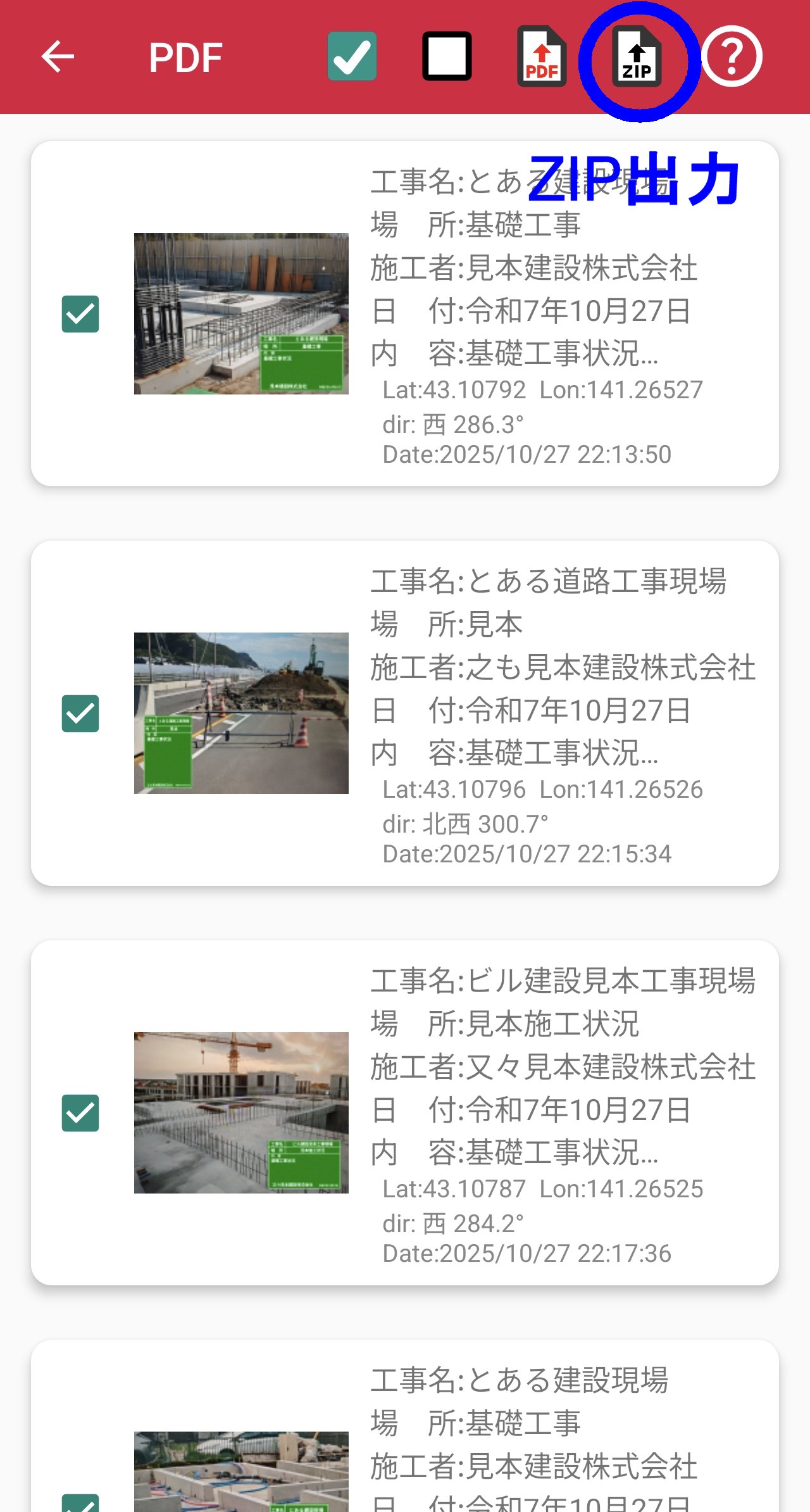Tap the back arrow to leave PDF screen

click(58, 56)
